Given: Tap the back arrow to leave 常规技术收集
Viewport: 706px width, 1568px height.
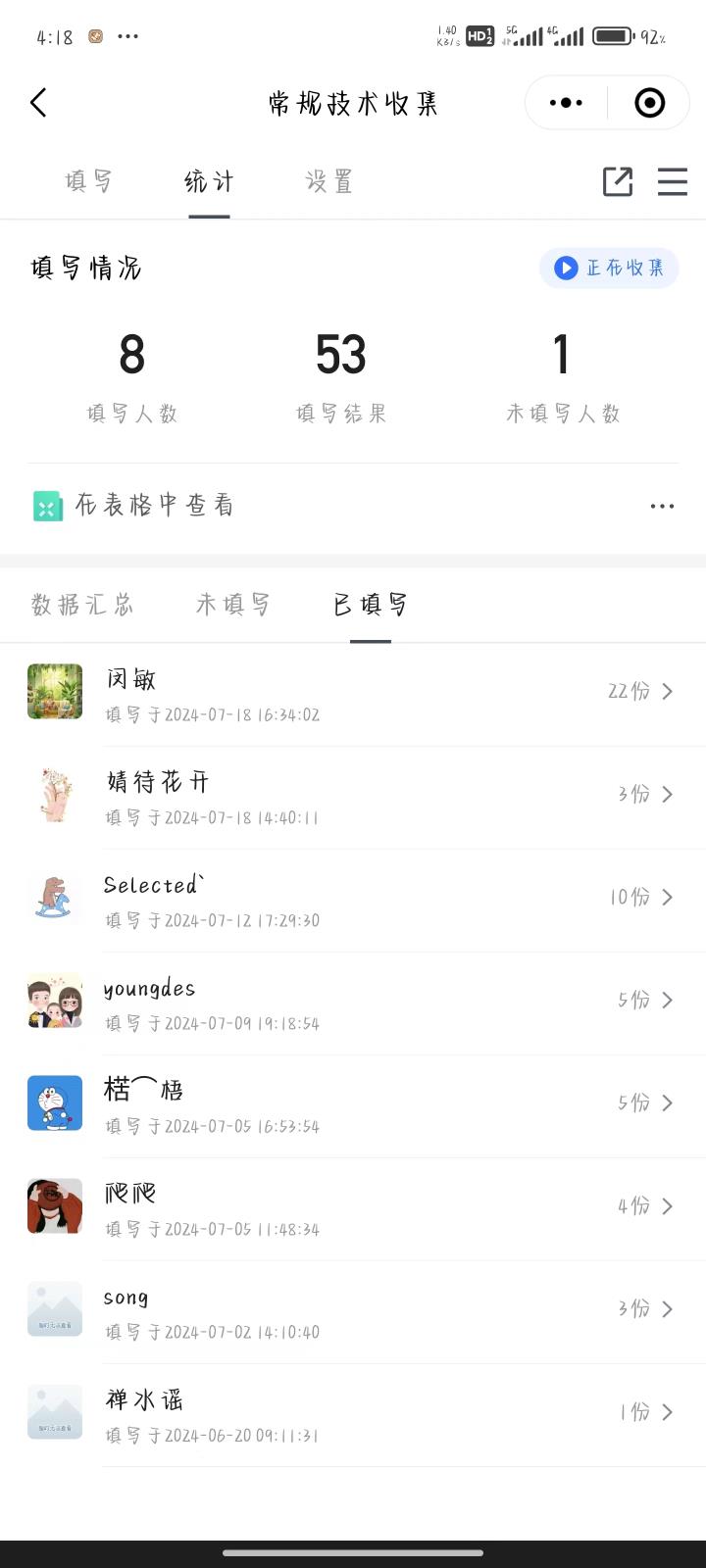Looking at the screenshot, I should point(39,102).
